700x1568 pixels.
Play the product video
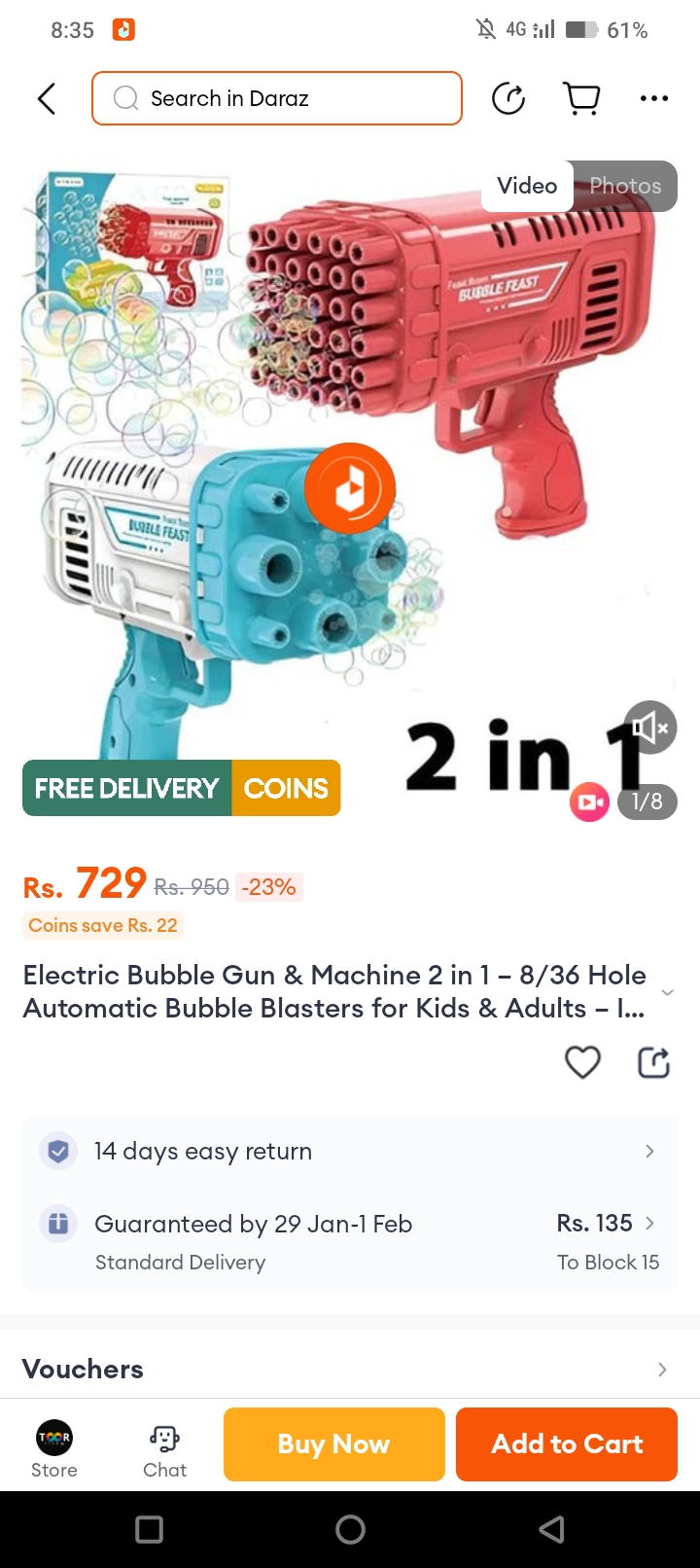[350, 488]
